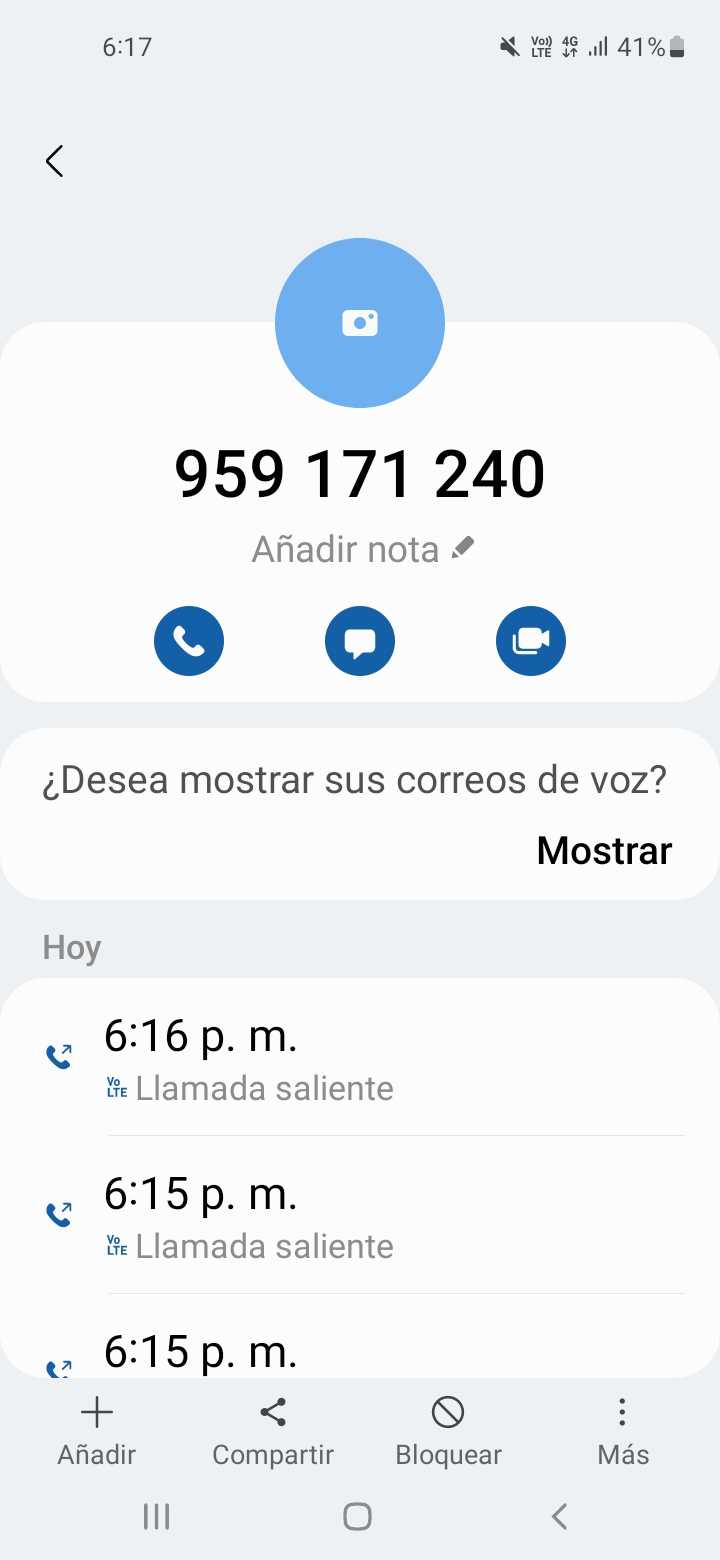The width and height of the screenshot is (720, 1560).
Task: Tap Mostrar to show voicemails
Action: [x=604, y=851]
